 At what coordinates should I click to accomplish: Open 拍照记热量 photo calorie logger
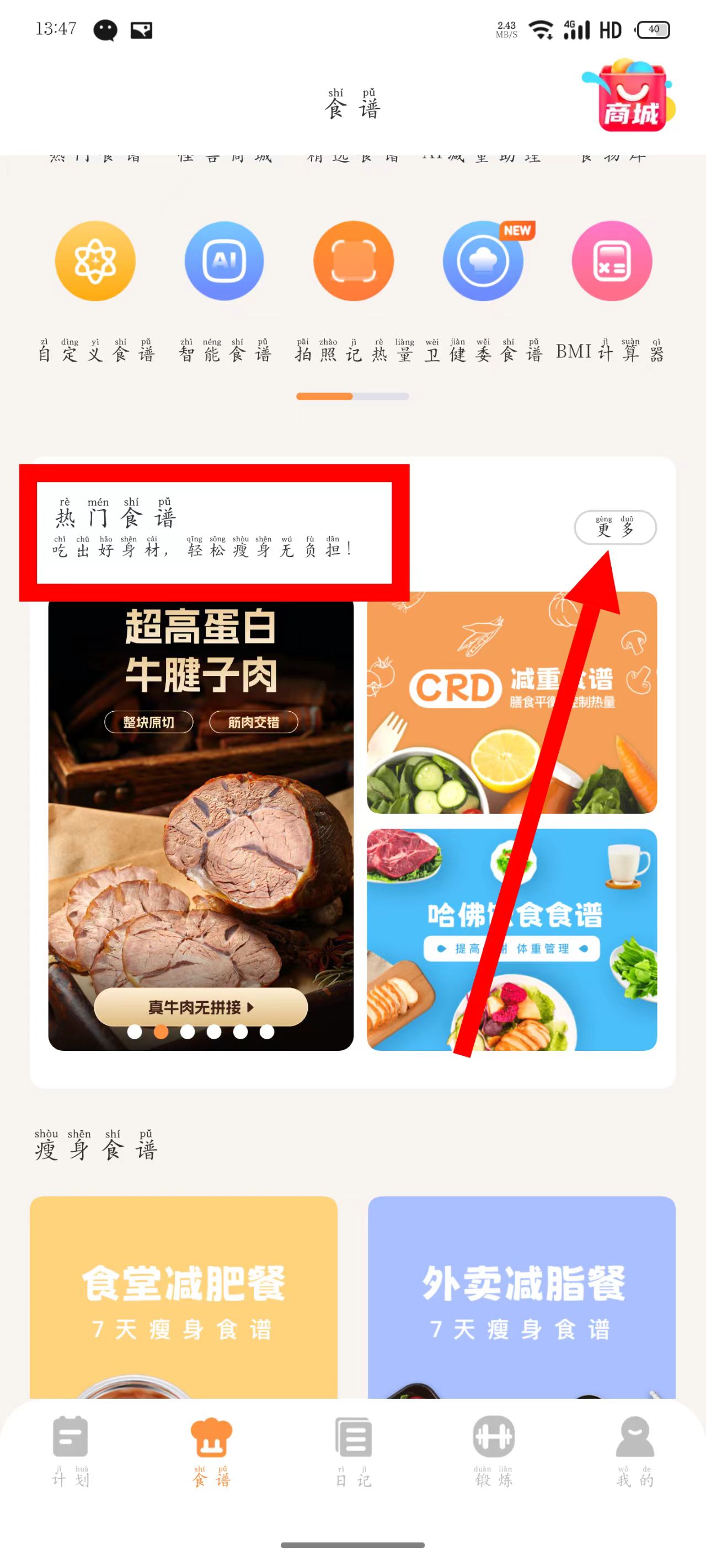click(x=354, y=261)
